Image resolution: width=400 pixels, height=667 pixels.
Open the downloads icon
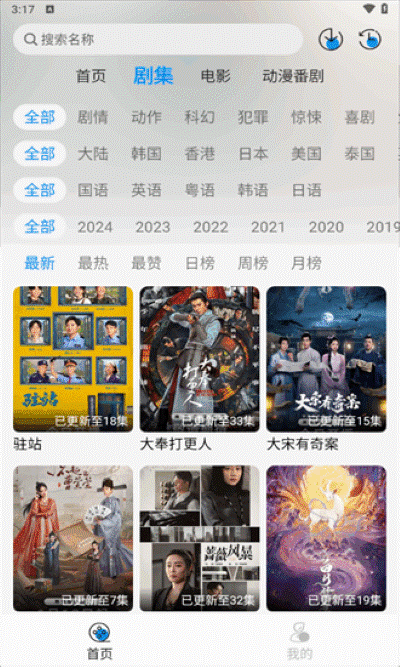click(331, 40)
